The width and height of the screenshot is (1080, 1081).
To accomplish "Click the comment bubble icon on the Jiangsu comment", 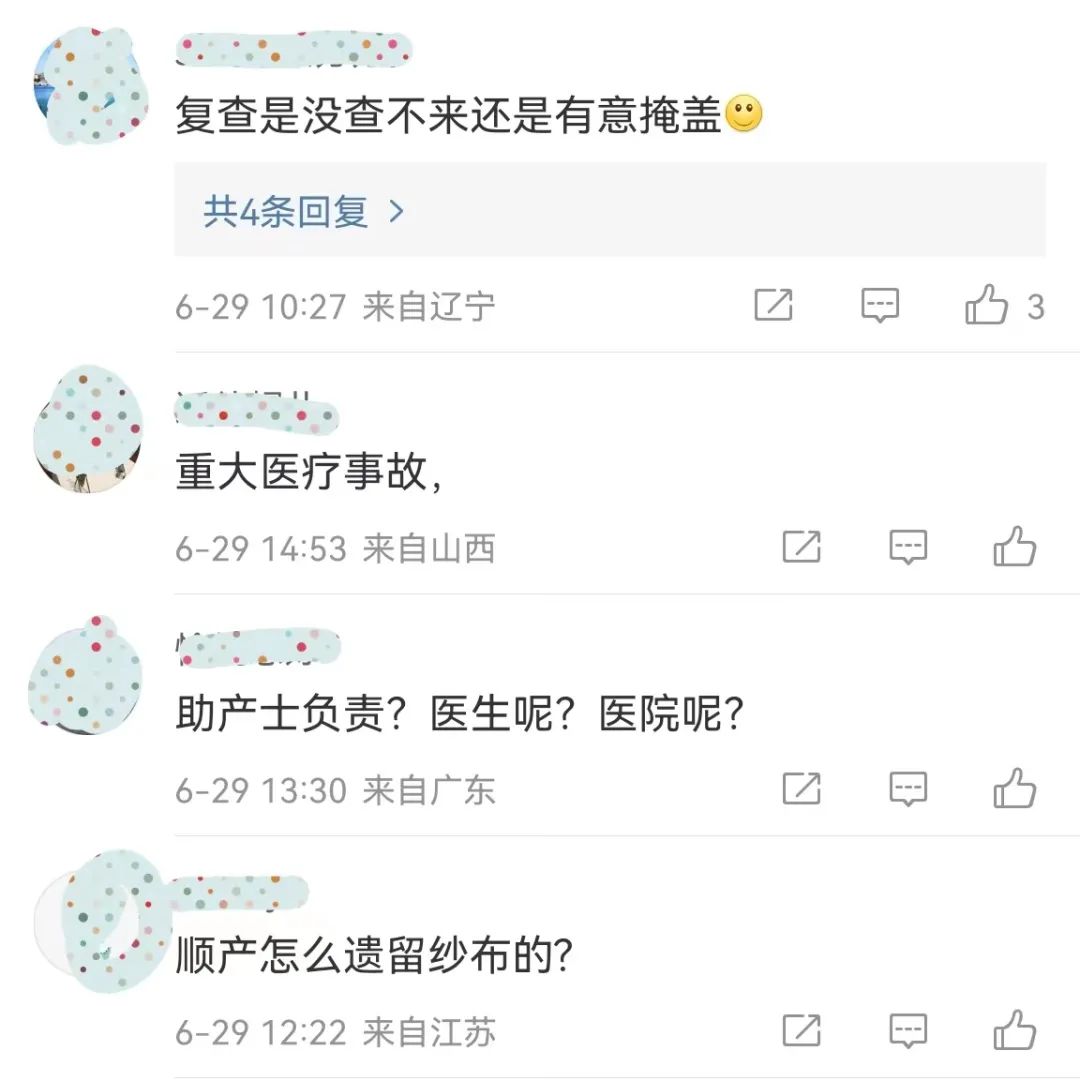I will (908, 1031).
